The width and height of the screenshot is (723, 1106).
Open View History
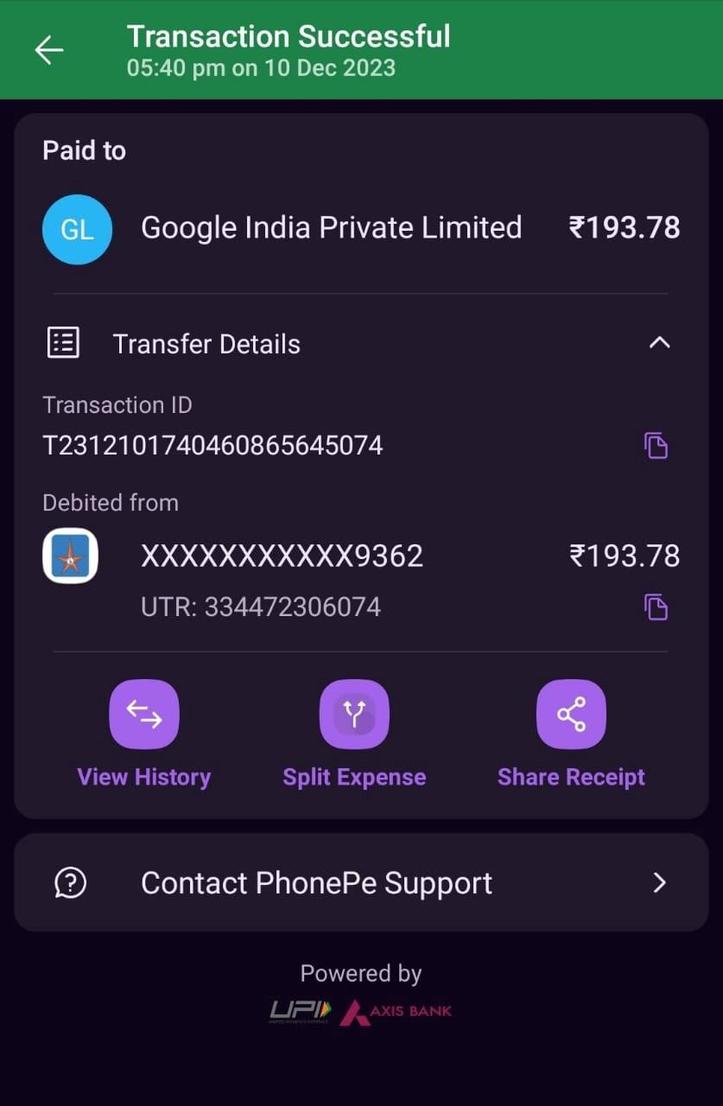[x=144, y=714]
